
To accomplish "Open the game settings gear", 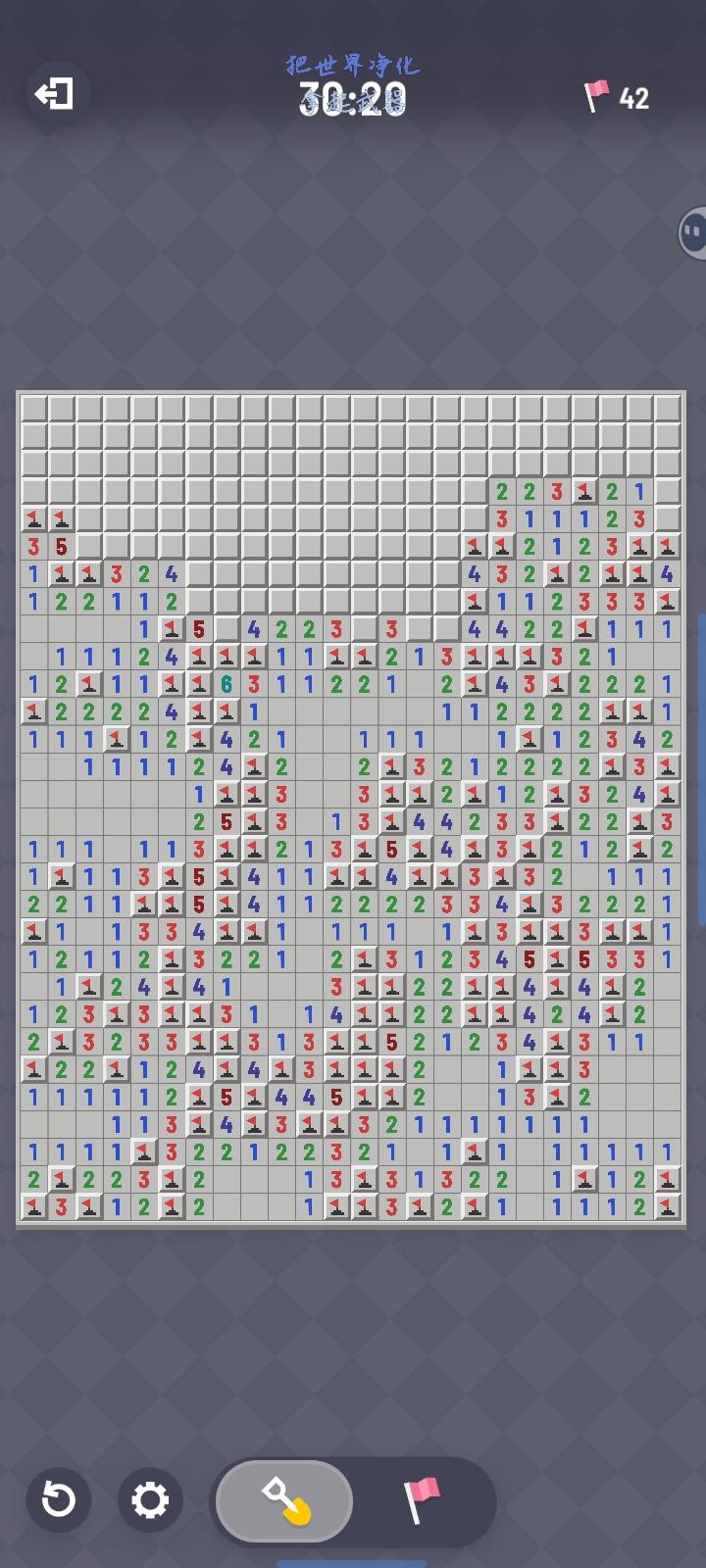I will pyautogui.click(x=149, y=1499).
